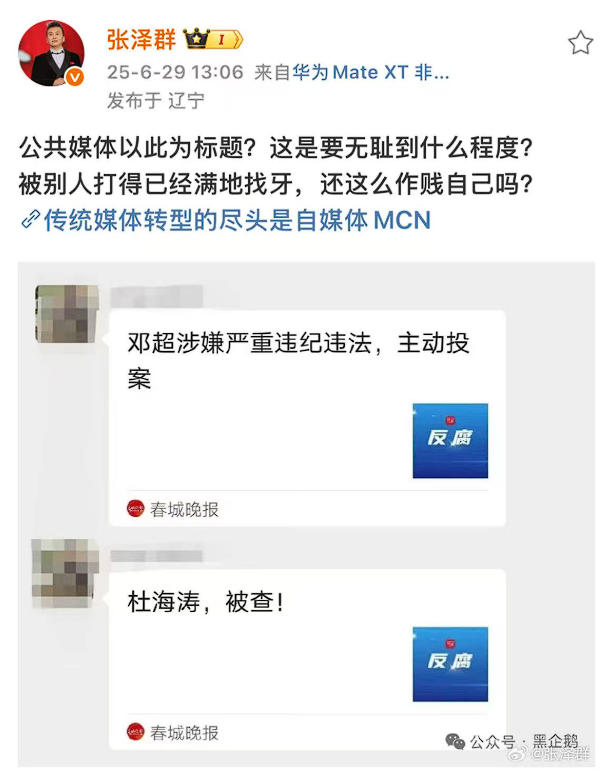Image resolution: width=611 pixels, height=779 pixels.
Task: Open the 传统媒体转型的尽头是自媒体 MCN link
Action: click(235, 220)
